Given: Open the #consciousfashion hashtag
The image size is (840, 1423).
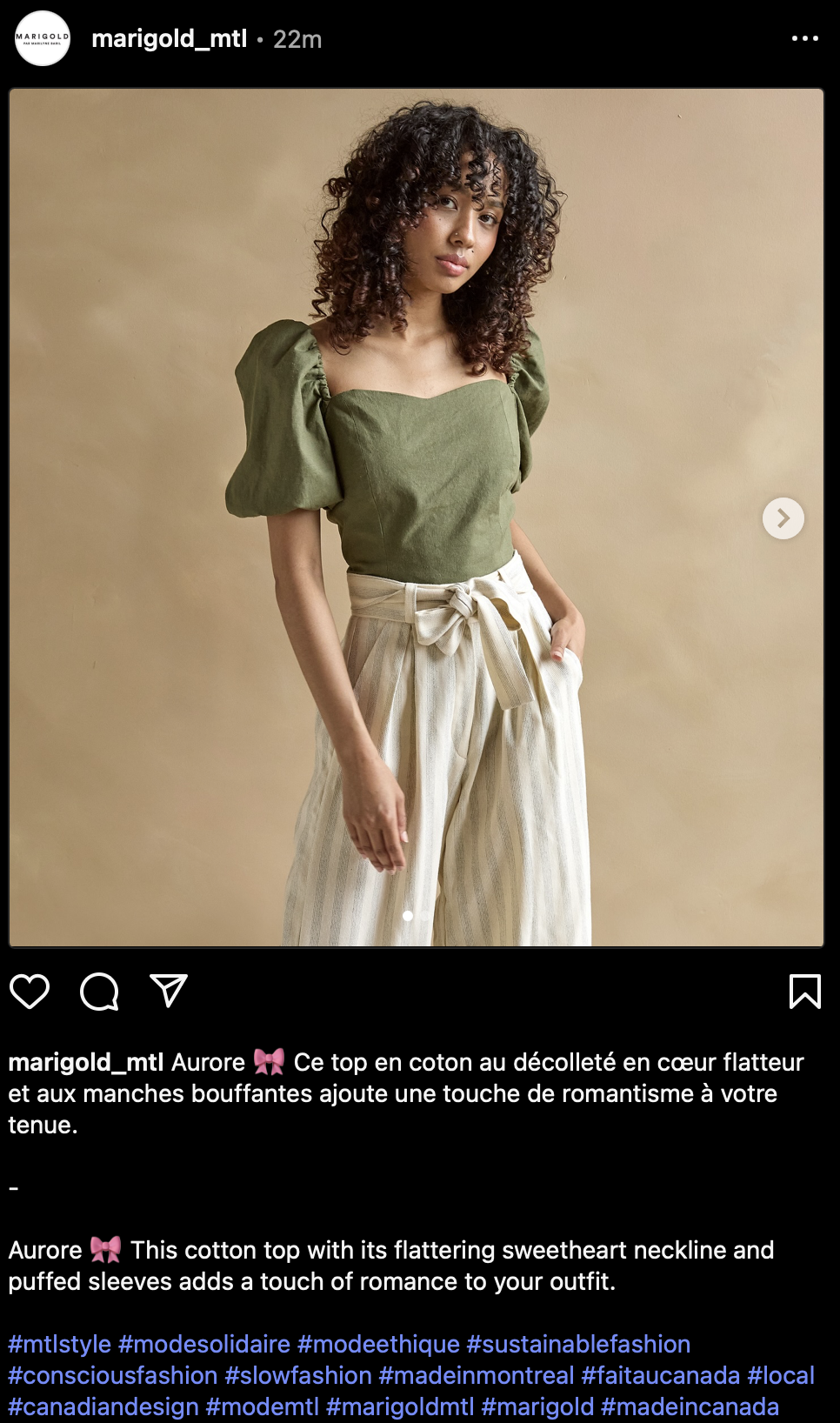Looking at the screenshot, I should coord(113,1375).
